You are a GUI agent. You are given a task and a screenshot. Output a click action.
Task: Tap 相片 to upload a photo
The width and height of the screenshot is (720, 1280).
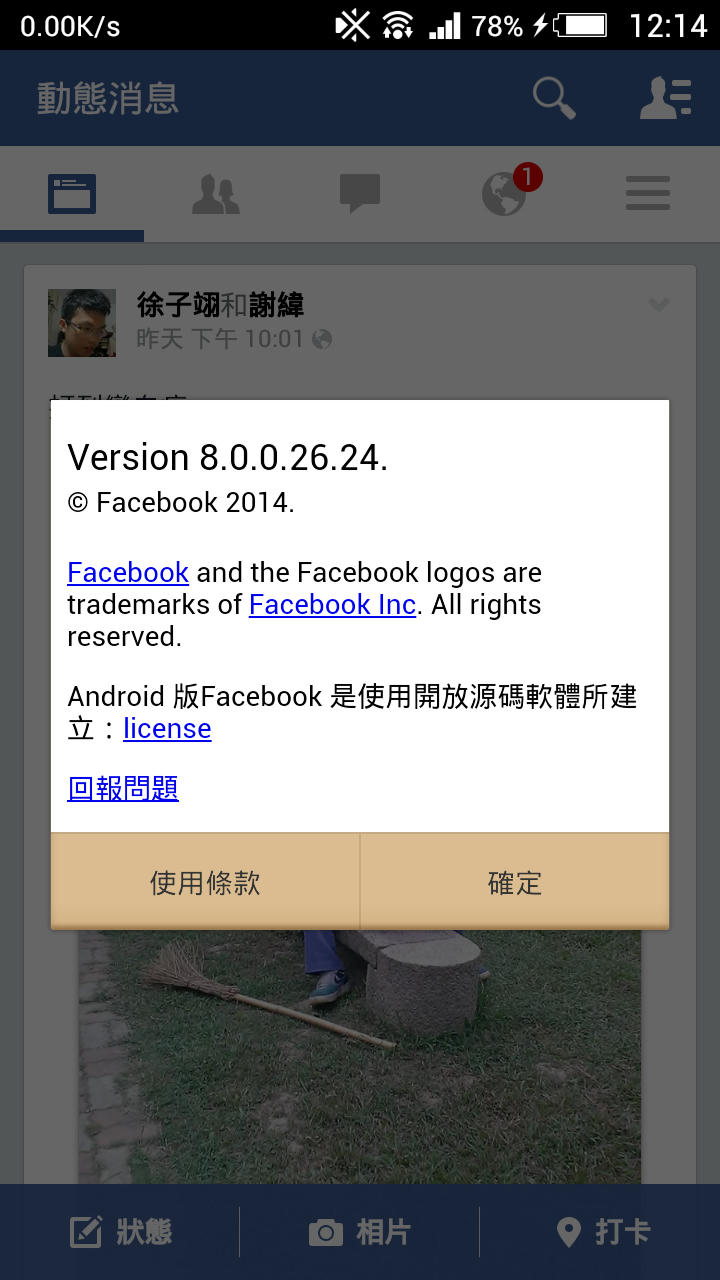[x=360, y=1232]
